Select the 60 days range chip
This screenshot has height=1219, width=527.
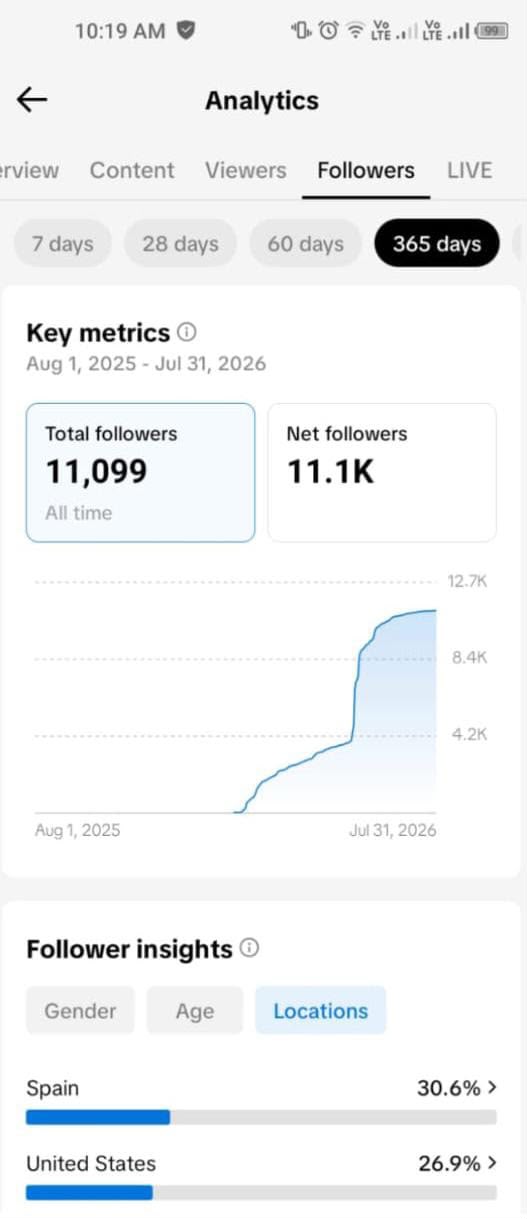point(306,243)
